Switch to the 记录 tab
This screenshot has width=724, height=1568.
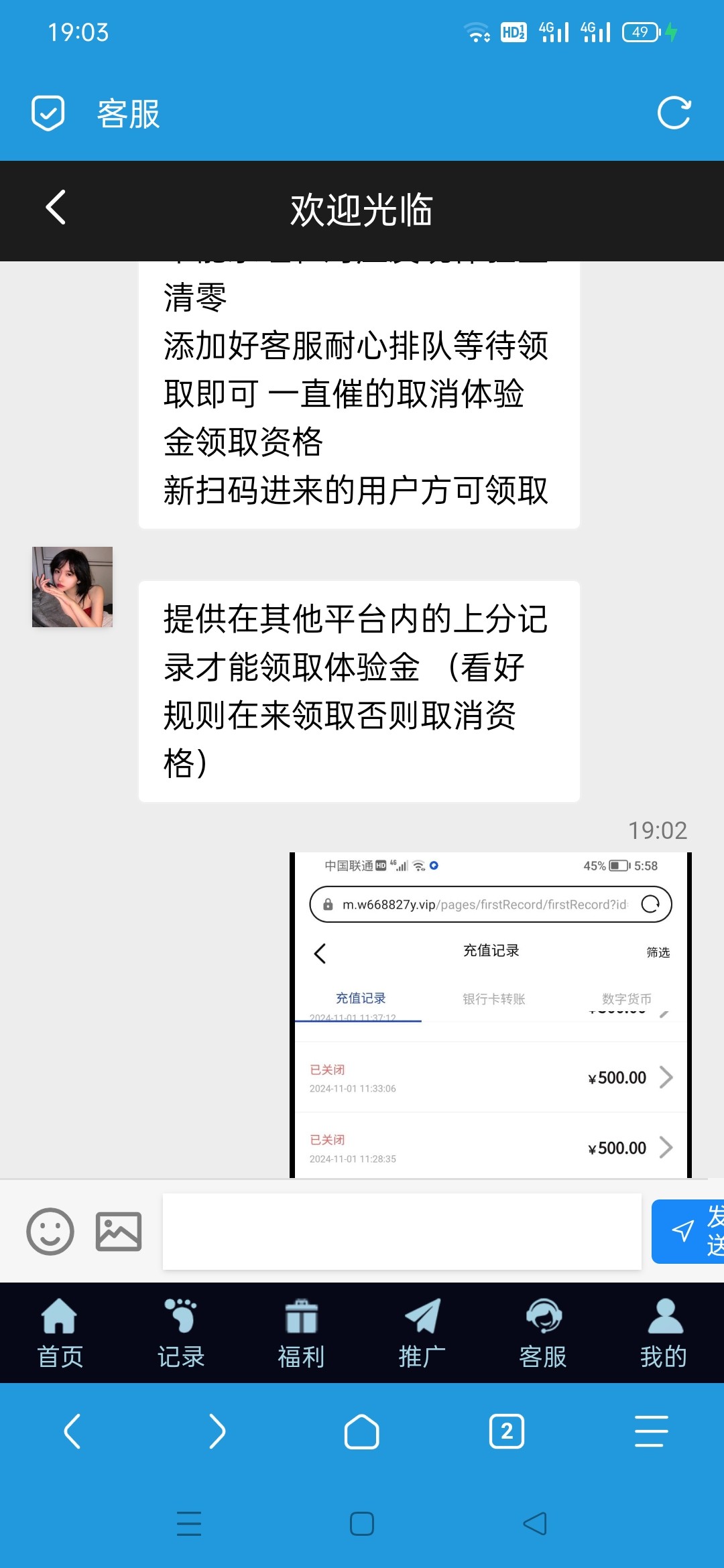181,1333
